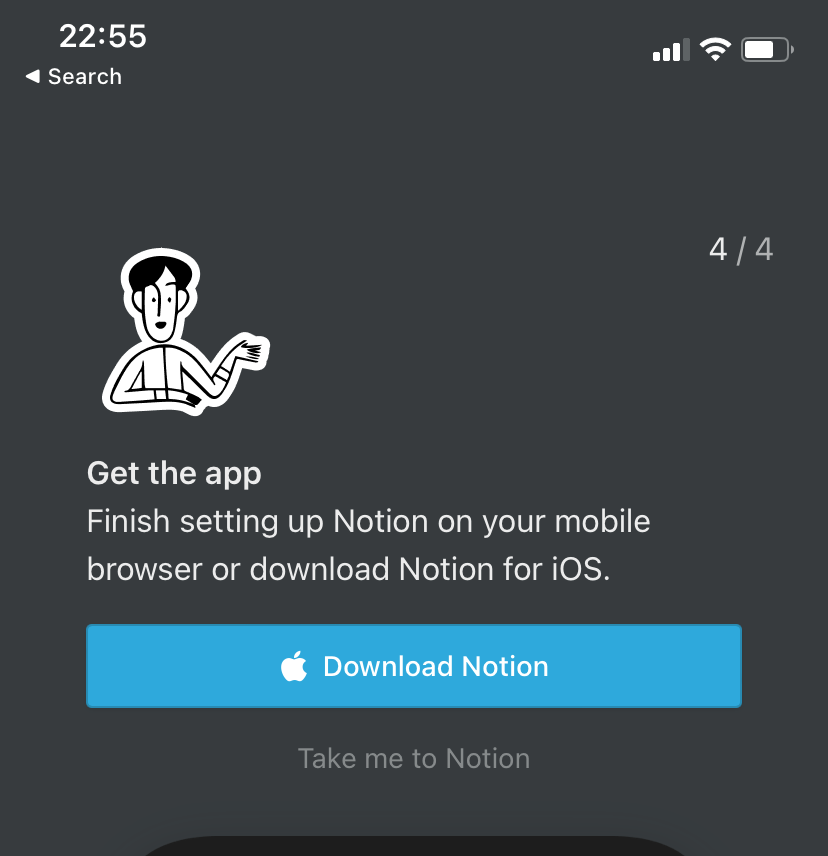Tap the battery level indicator

pos(764,49)
